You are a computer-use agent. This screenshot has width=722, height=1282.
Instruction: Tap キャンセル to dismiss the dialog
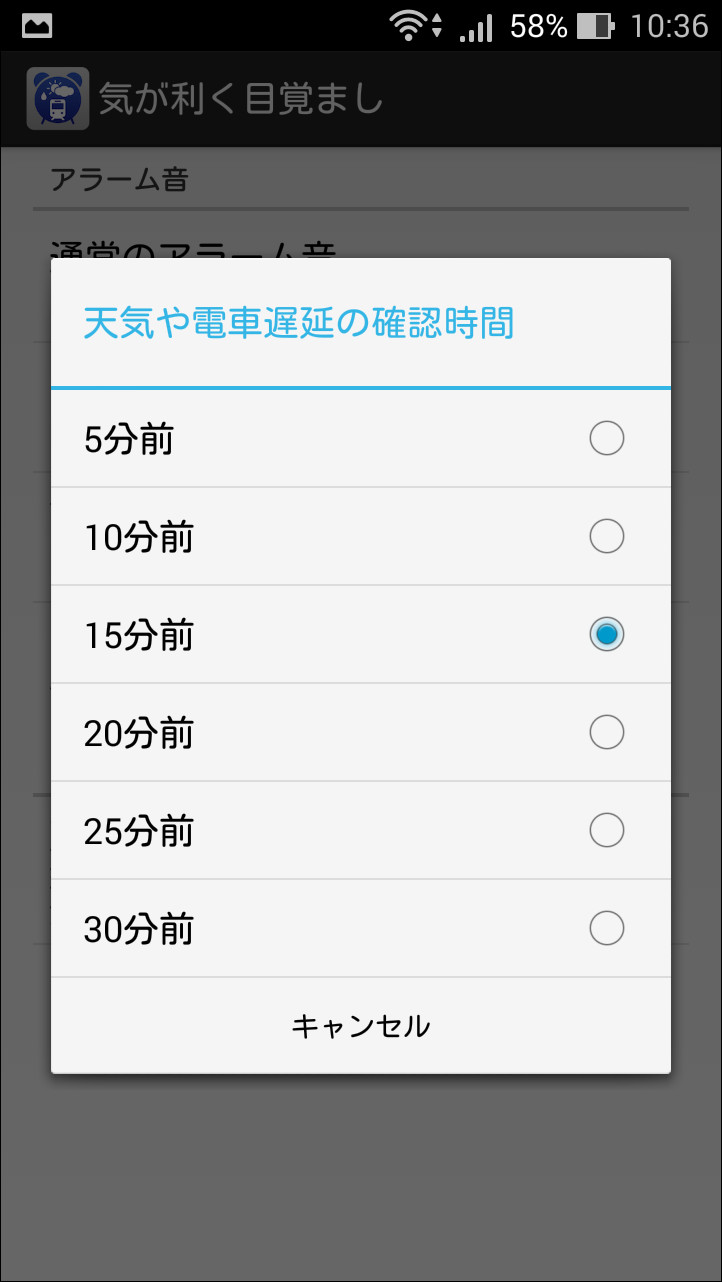point(360,1025)
